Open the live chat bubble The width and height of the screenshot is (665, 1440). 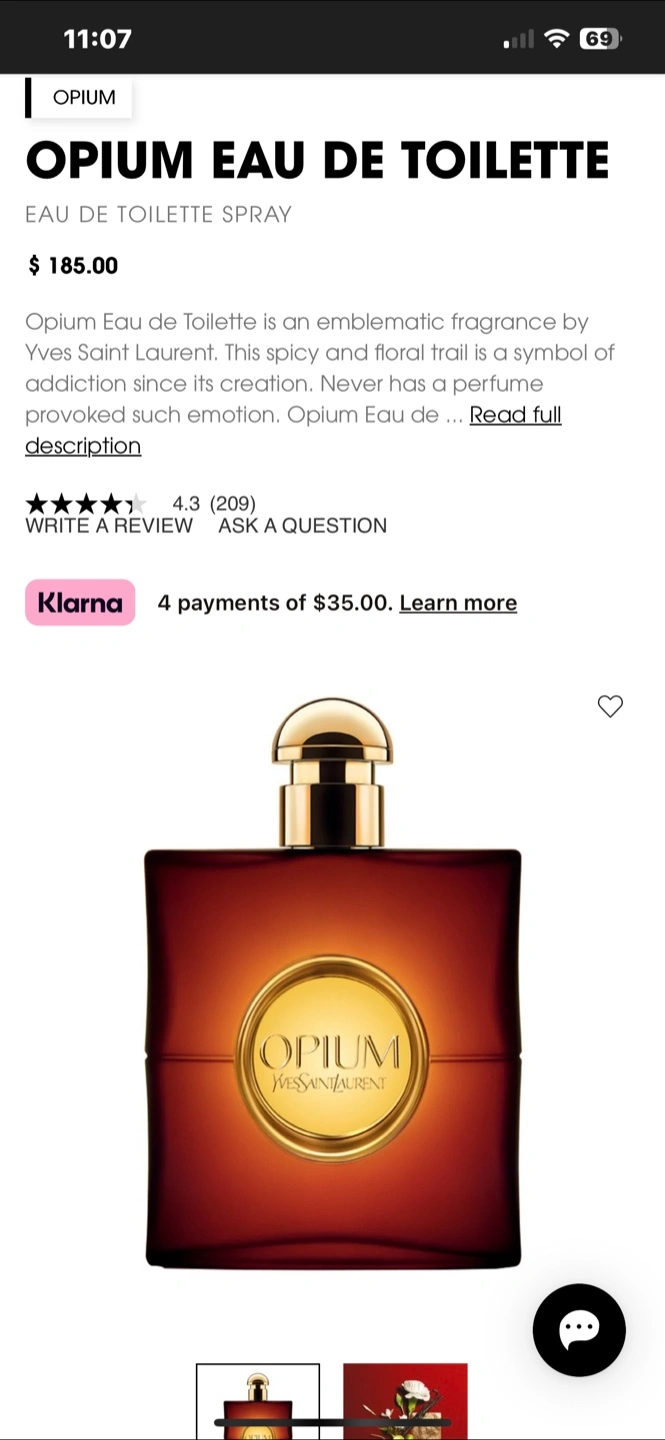point(579,1330)
